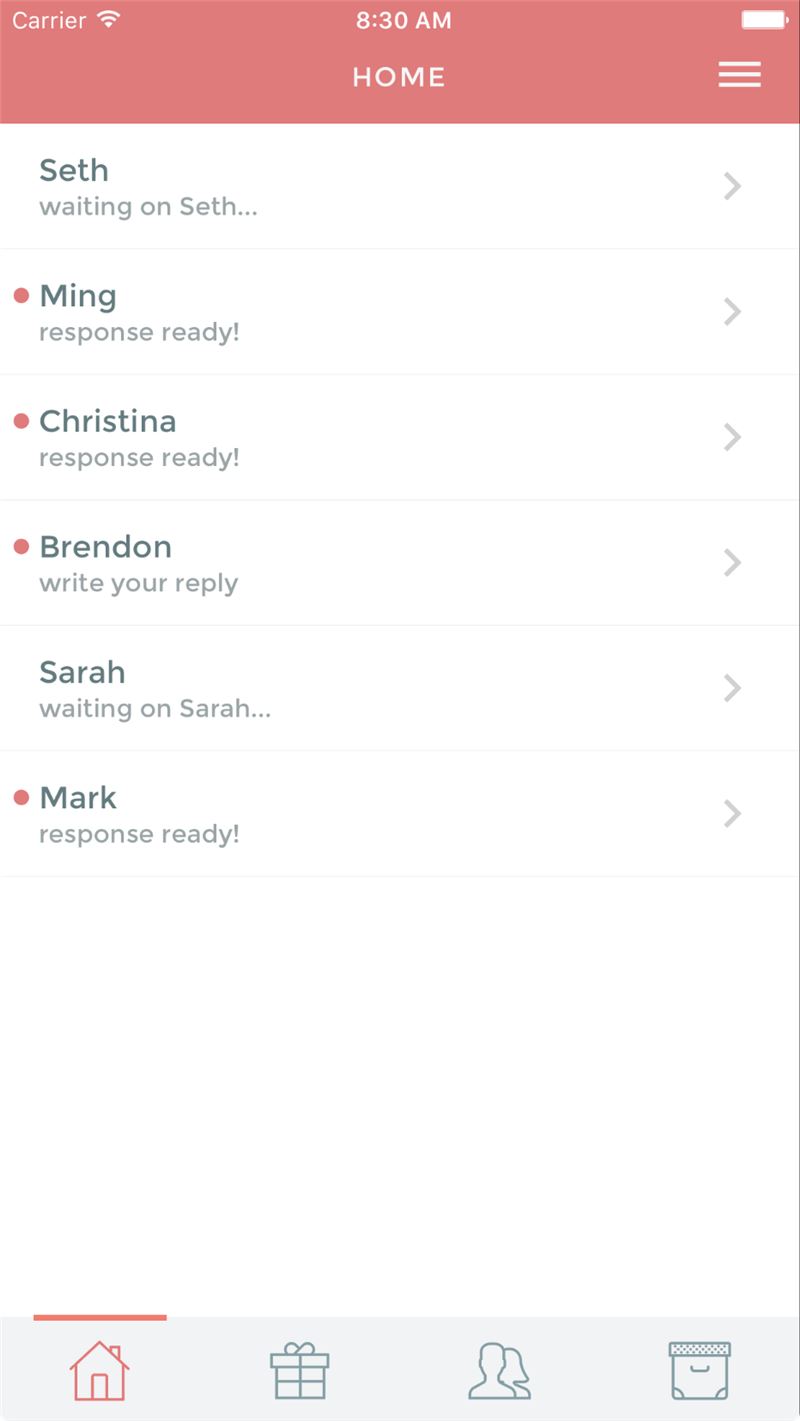This screenshot has width=800, height=1421.
Task: Go to the friends tab
Action: click(x=500, y=1370)
